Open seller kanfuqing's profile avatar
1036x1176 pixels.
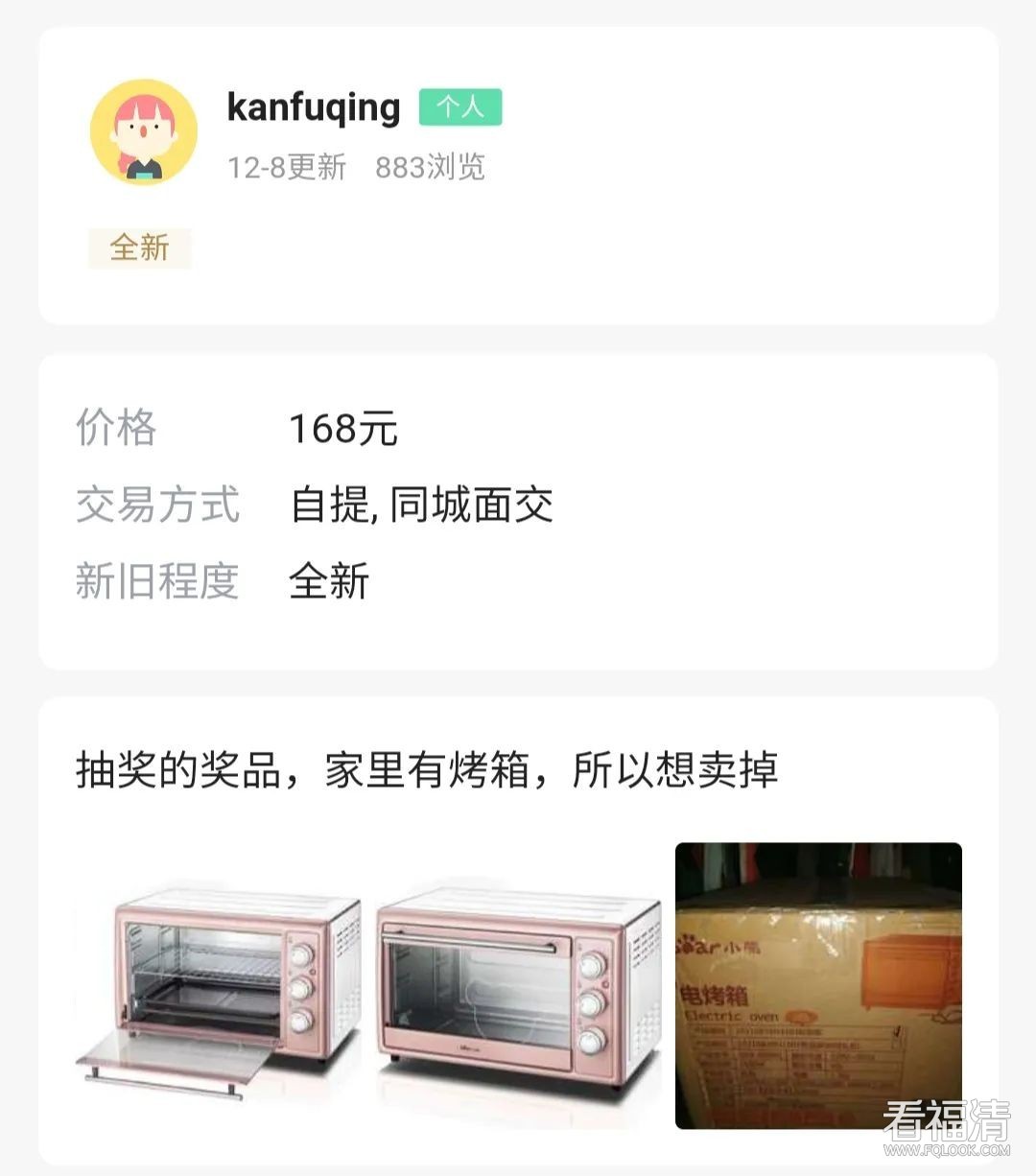pos(144,132)
